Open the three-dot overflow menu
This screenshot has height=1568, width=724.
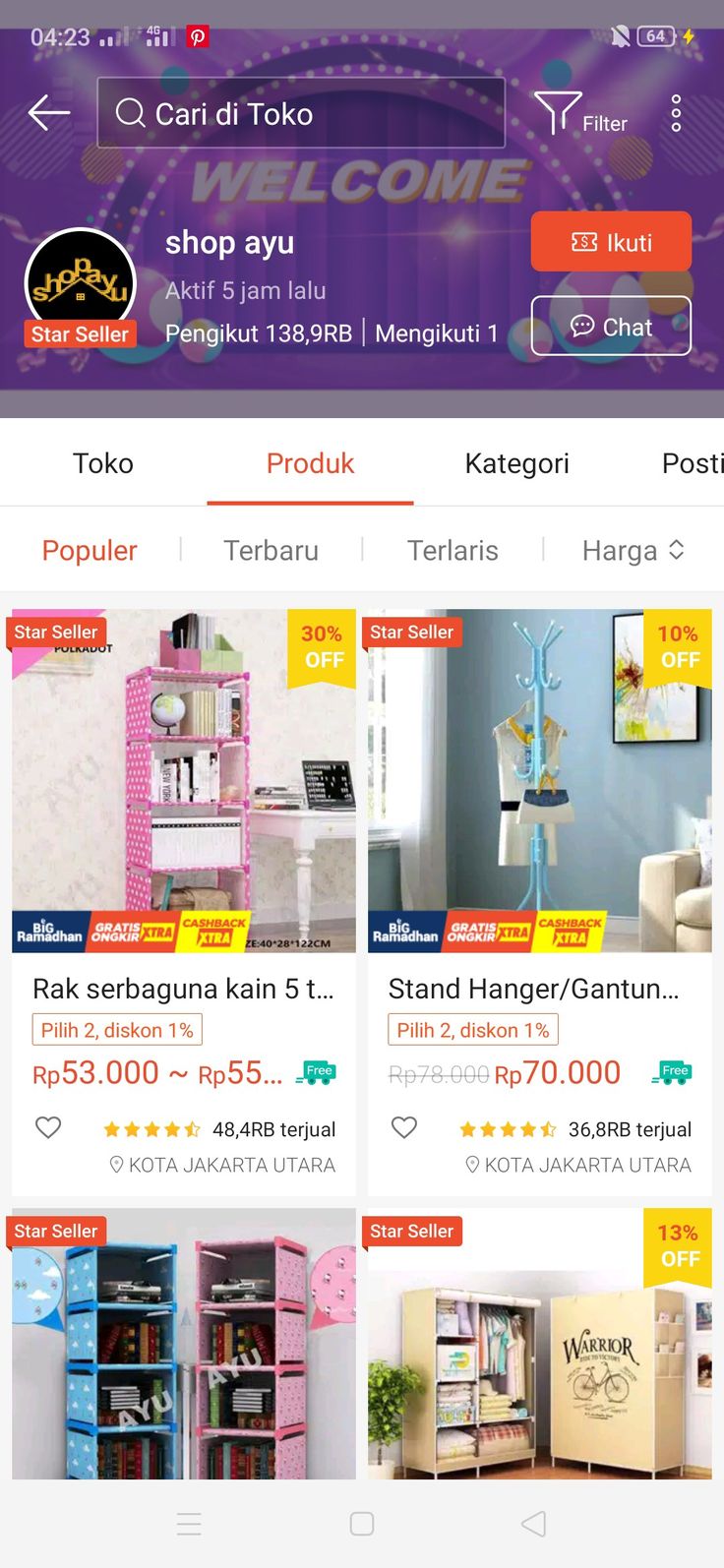coord(676,114)
